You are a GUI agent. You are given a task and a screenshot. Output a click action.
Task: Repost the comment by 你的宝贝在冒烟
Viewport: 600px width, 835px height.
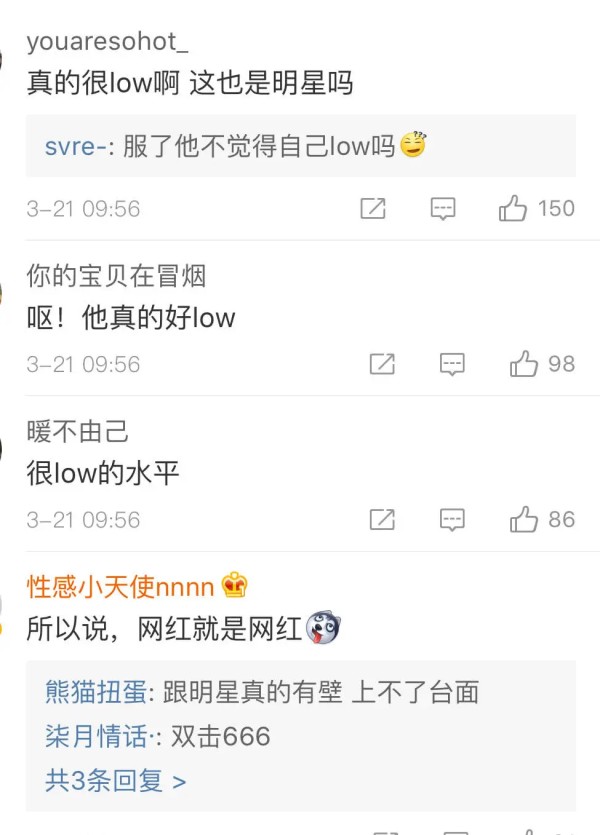click(382, 364)
